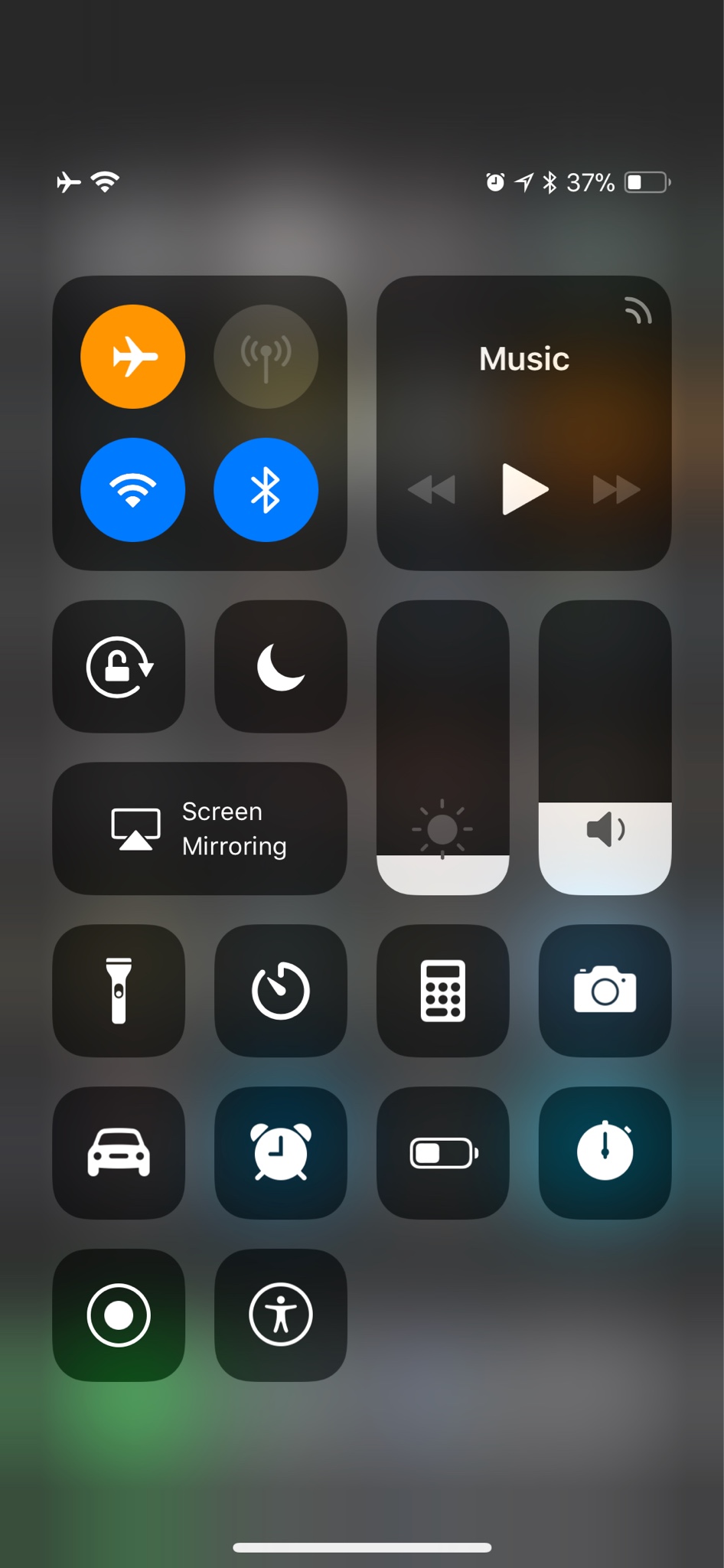Turn on the flashlight
This screenshot has width=724, height=1568.
119,991
